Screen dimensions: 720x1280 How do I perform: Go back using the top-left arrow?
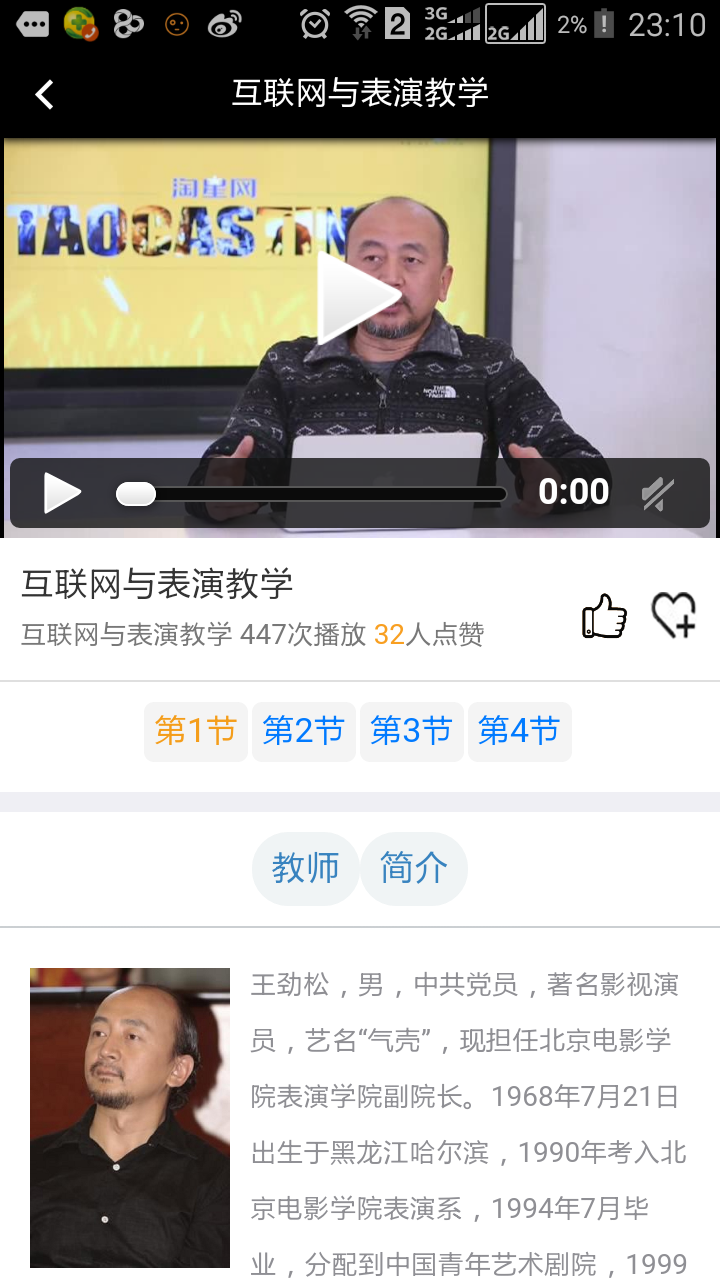click(44, 95)
